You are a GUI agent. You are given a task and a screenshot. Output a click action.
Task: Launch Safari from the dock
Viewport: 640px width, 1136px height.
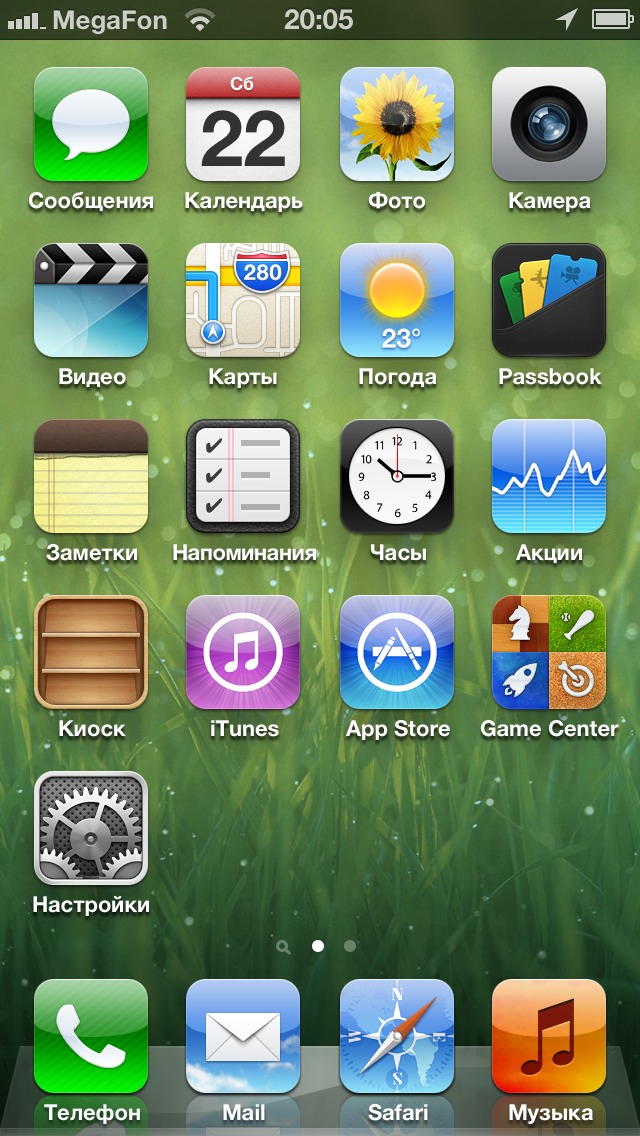[x=397, y=1037]
